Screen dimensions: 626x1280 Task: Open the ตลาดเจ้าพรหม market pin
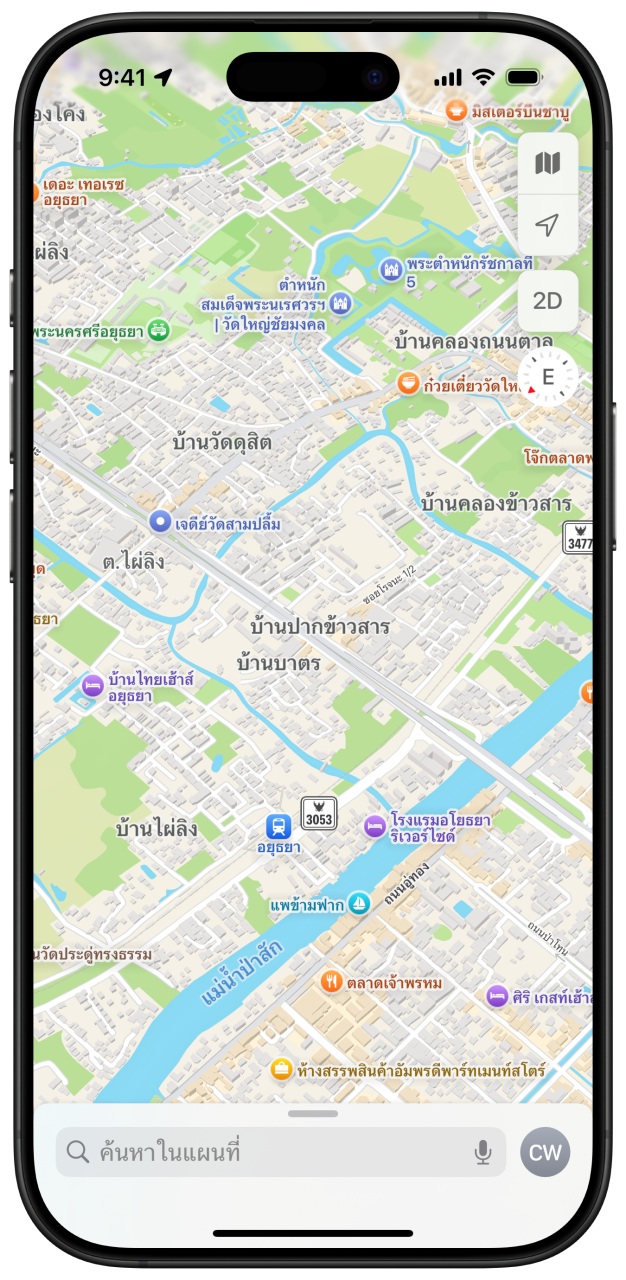click(x=332, y=982)
